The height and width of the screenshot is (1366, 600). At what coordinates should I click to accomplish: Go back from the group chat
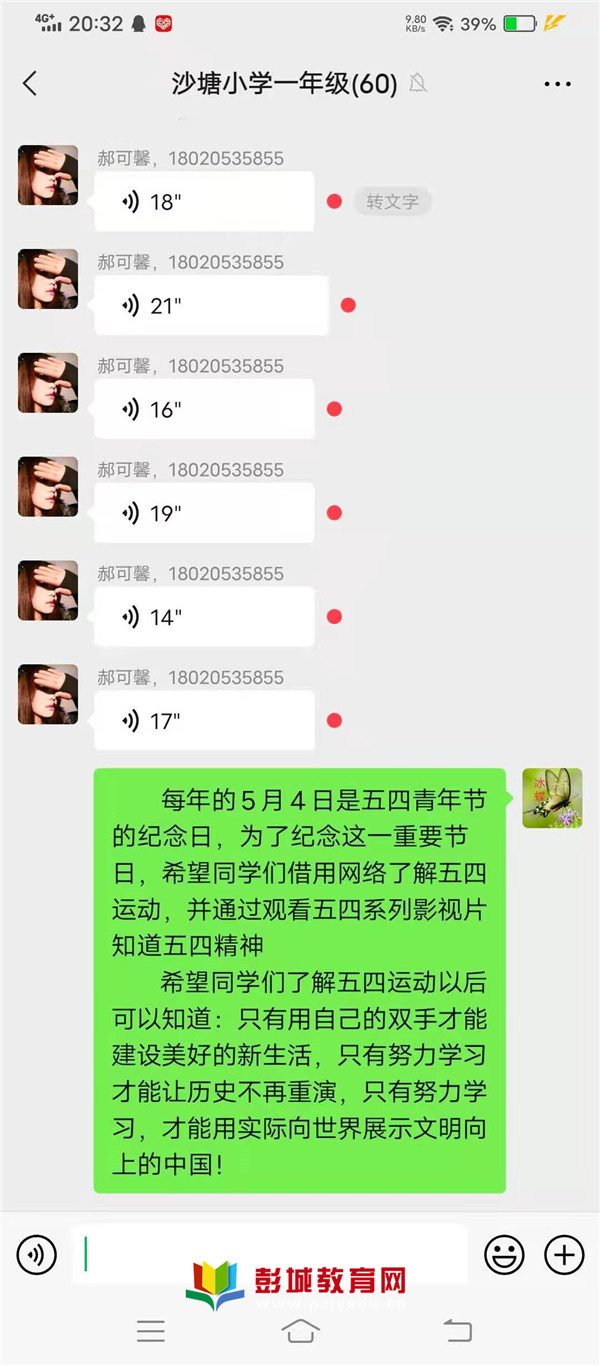point(30,84)
